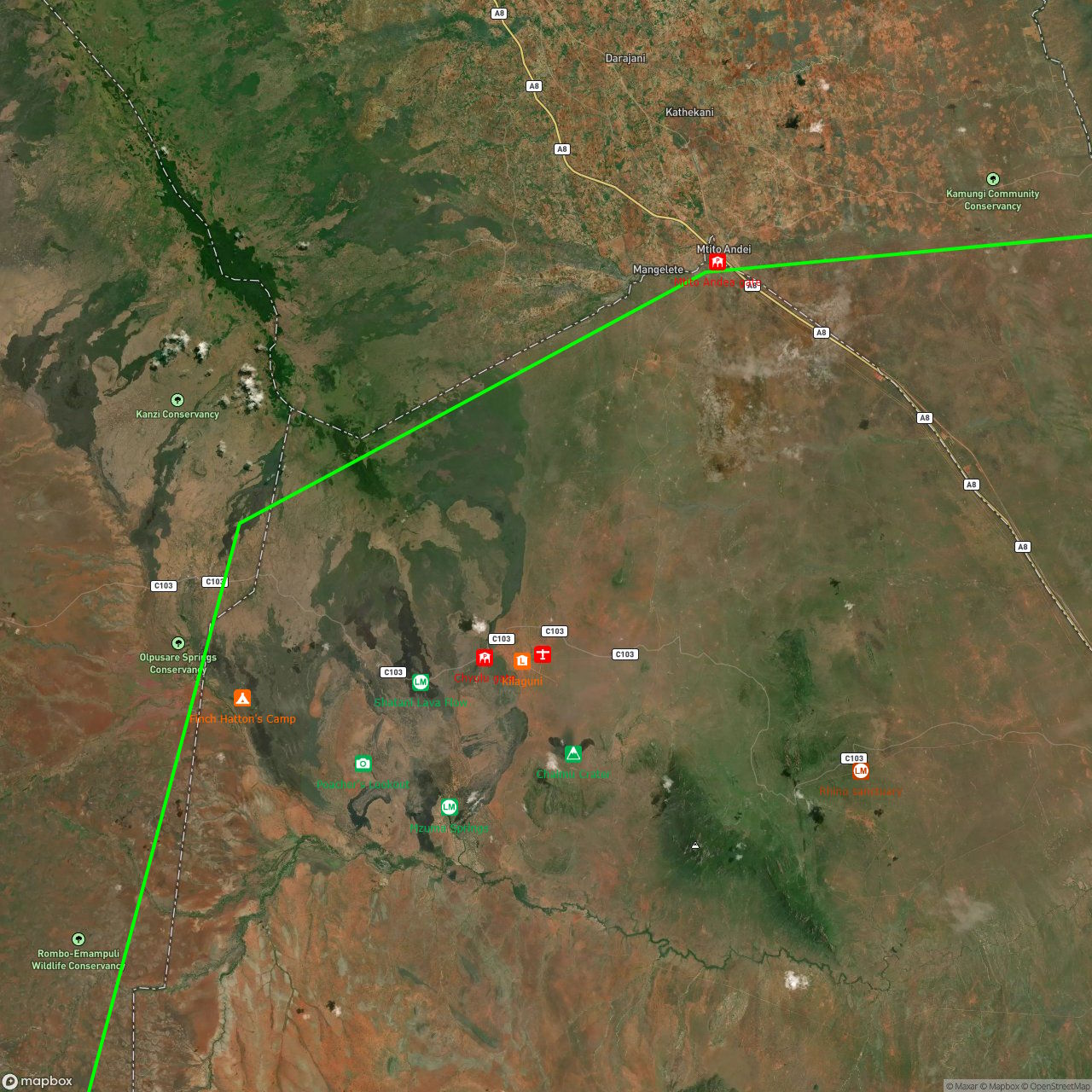Tap the Rhino sanctuary landmark marker
Viewport: 1092px width, 1092px height.
coord(861,771)
